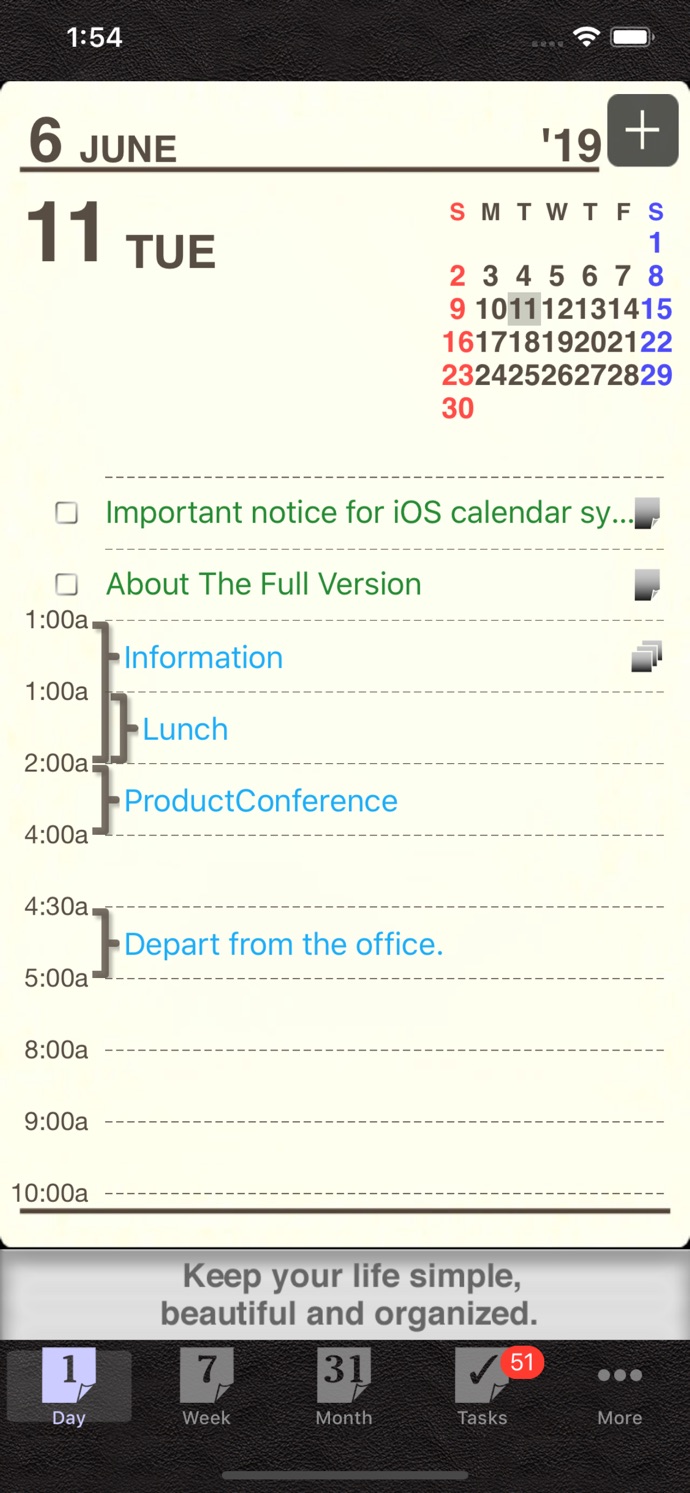Tap the Keep your life simple banner
The height and width of the screenshot is (1493, 690).
(x=345, y=1293)
